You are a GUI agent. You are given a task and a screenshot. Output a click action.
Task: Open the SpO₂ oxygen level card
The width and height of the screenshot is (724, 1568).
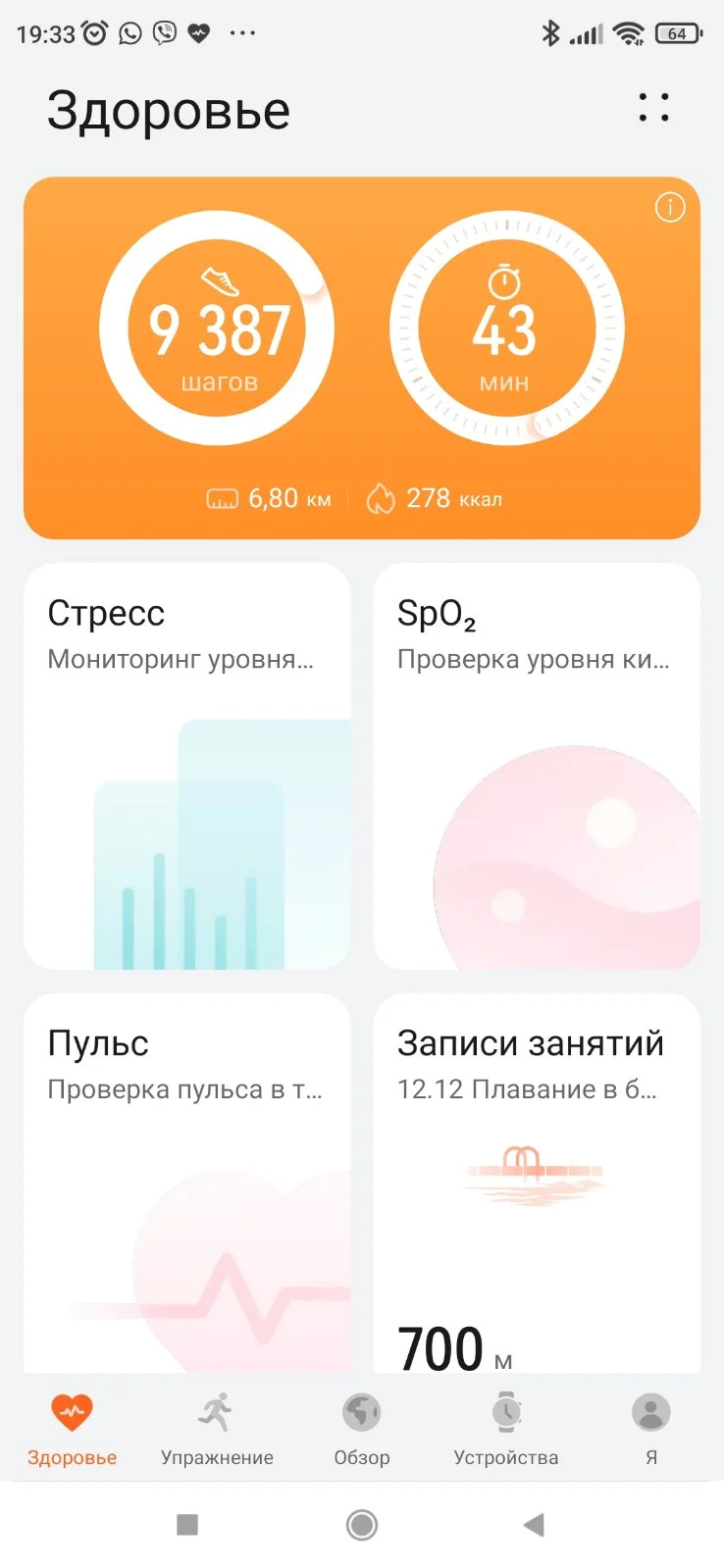(x=537, y=765)
